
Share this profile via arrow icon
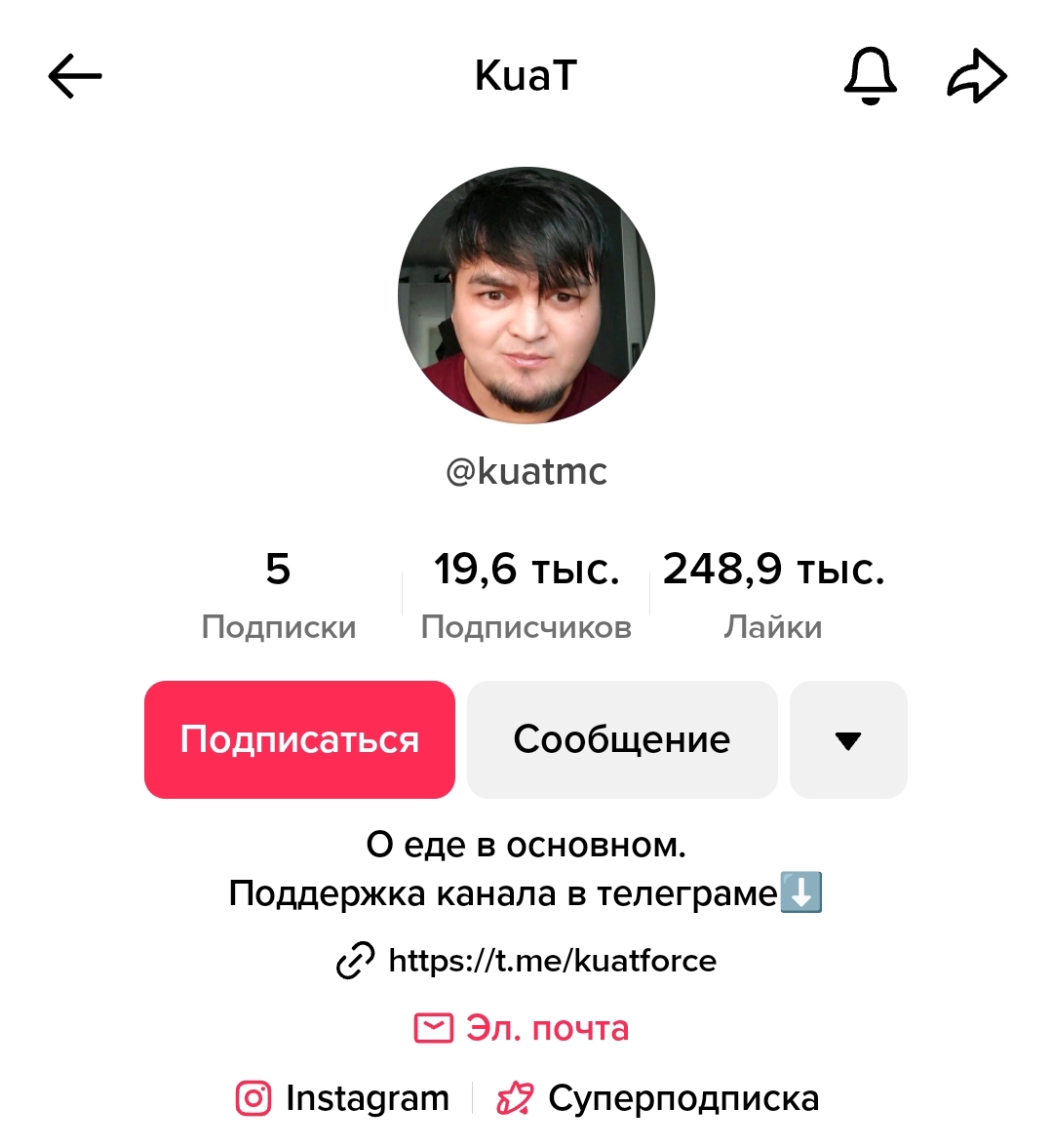point(976,77)
